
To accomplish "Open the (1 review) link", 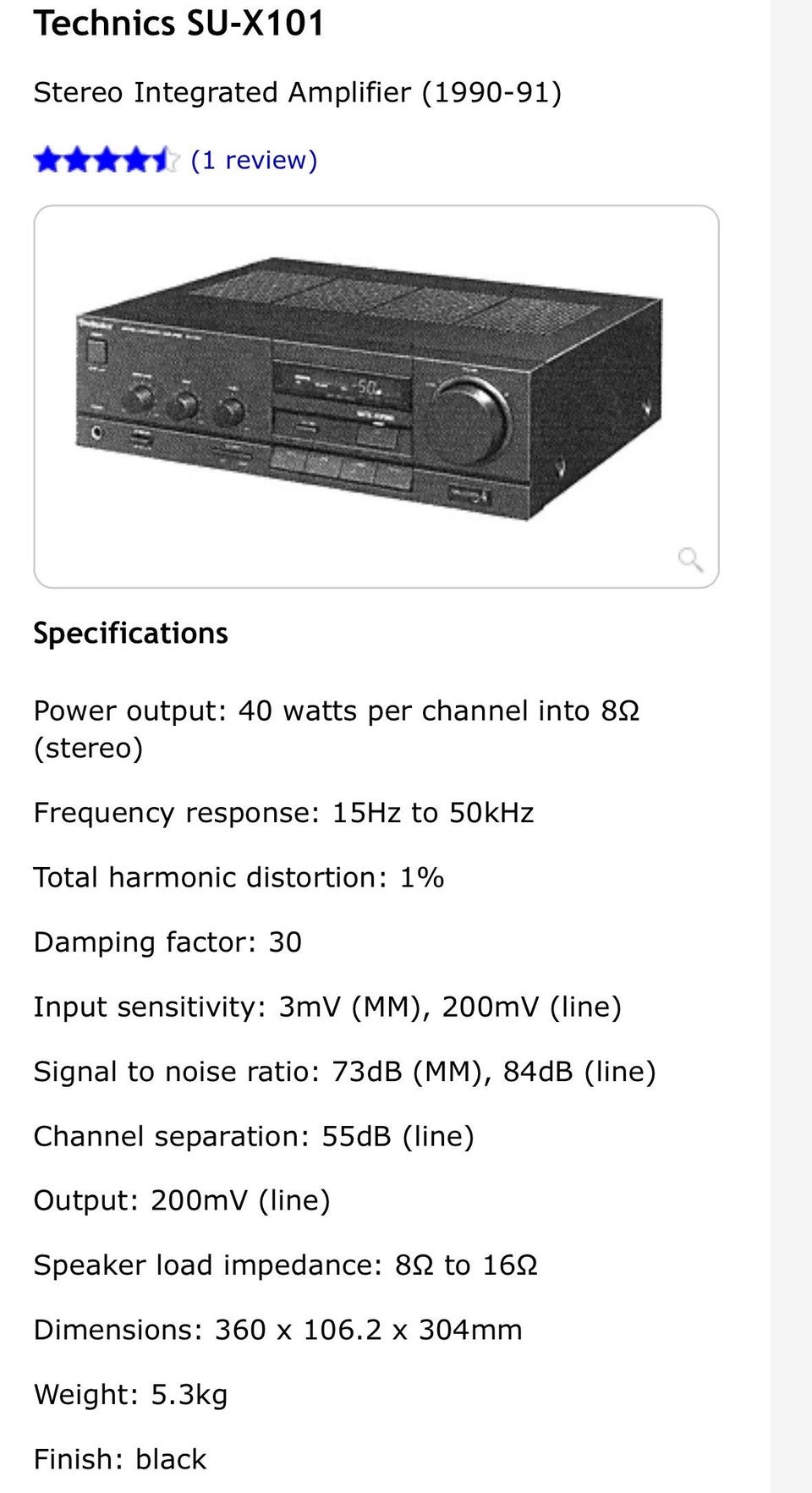I will pyautogui.click(x=254, y=160).
